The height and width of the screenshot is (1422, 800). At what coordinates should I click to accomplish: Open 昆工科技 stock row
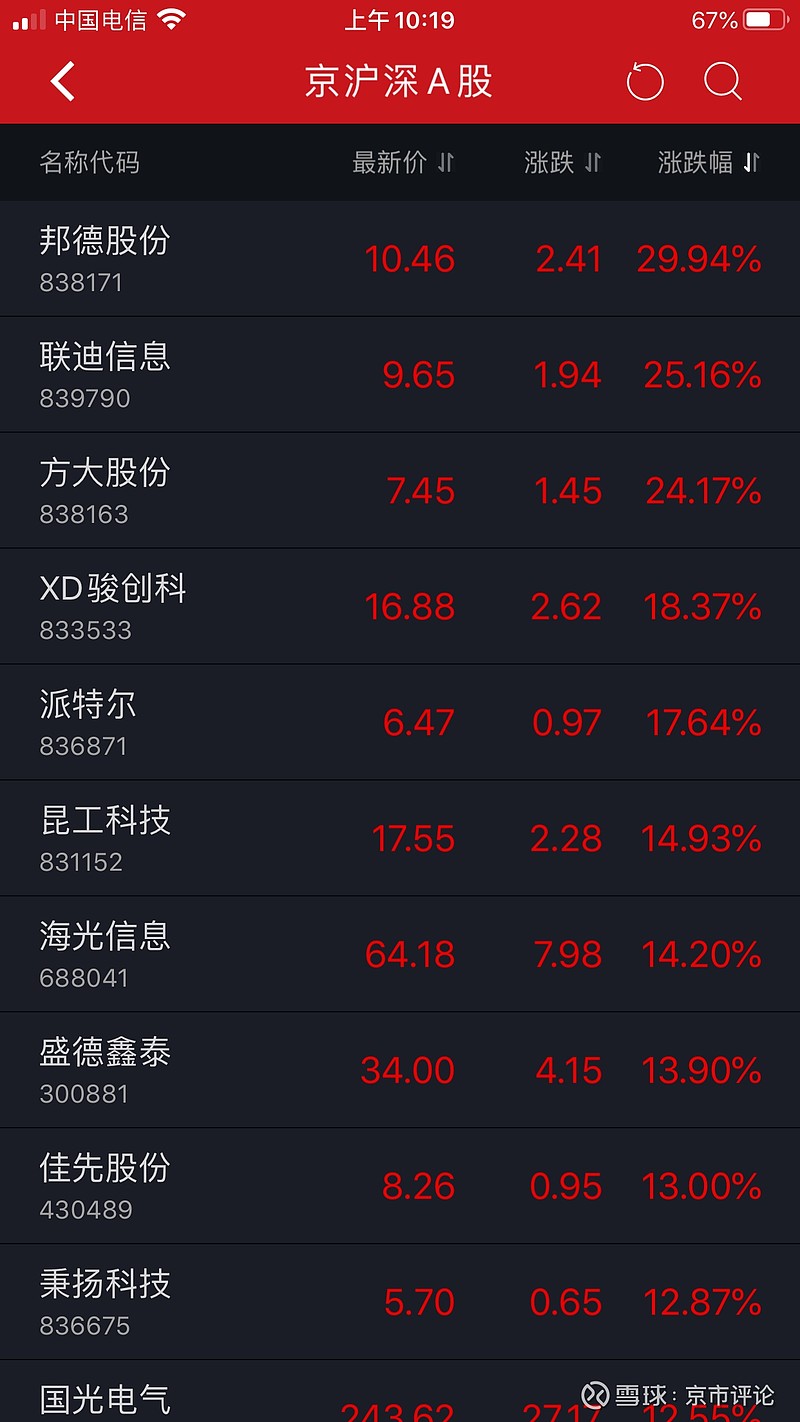[x=400, y=839]
